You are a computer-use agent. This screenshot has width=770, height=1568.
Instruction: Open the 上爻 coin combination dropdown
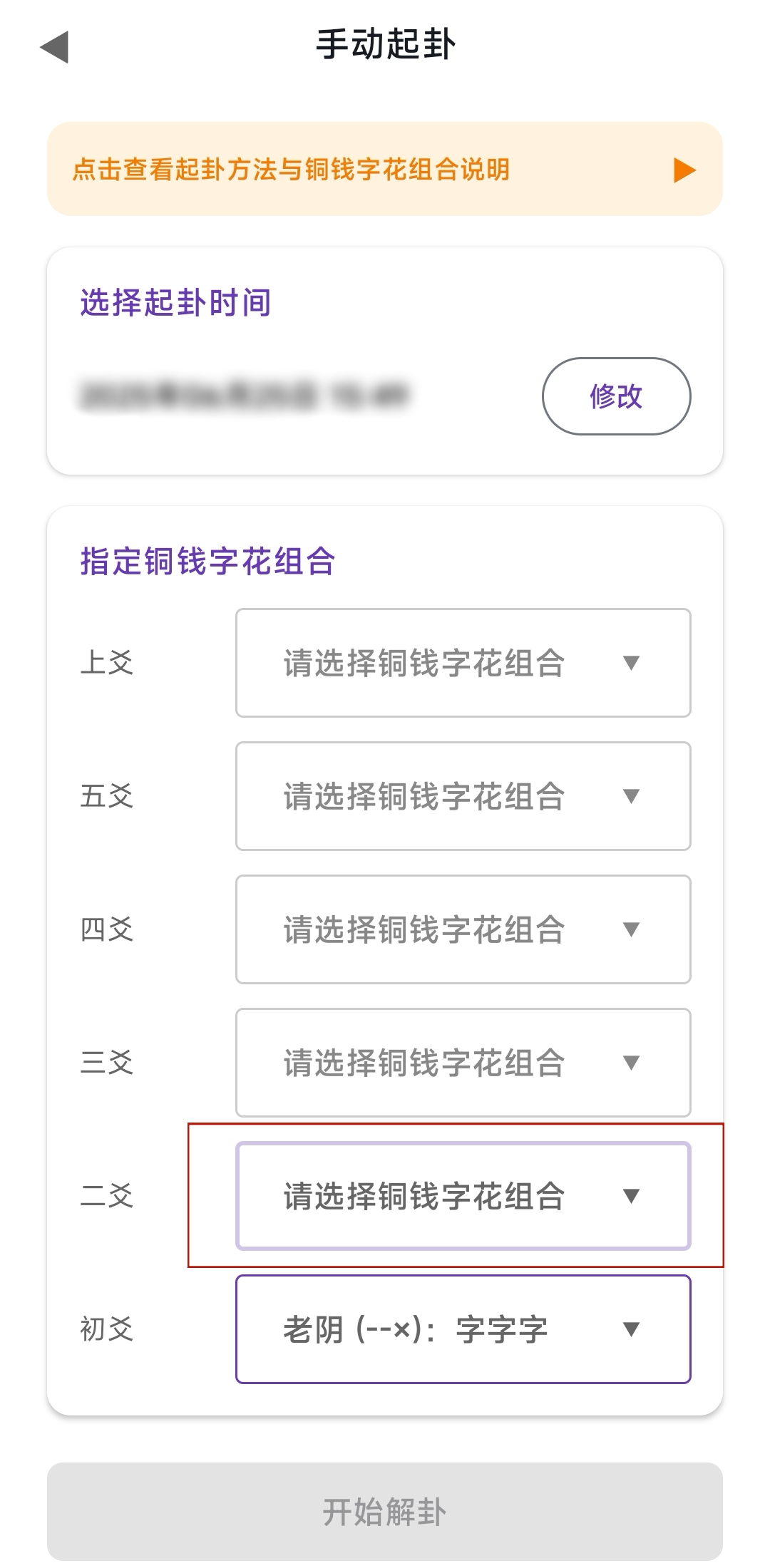coord(463,663)
